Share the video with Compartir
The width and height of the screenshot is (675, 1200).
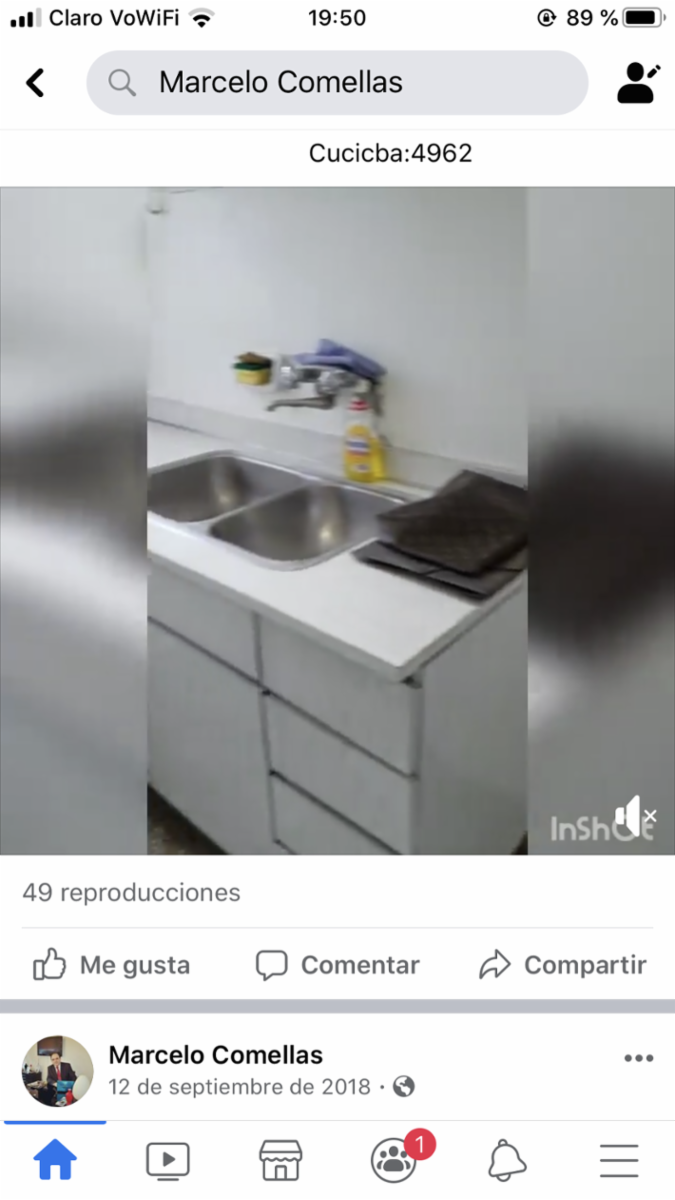pos(563,965)
